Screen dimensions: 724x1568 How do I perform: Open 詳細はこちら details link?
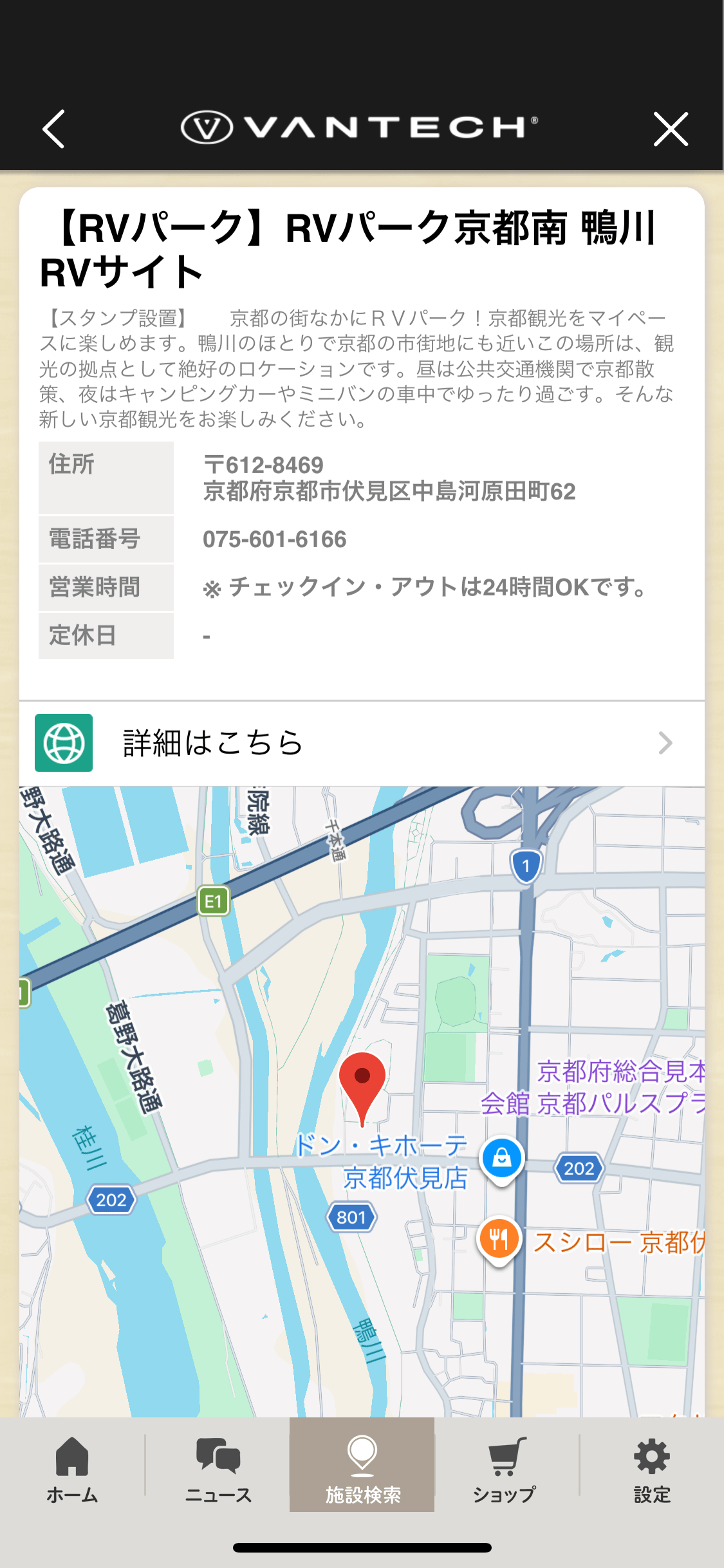(x=212, y=743)
